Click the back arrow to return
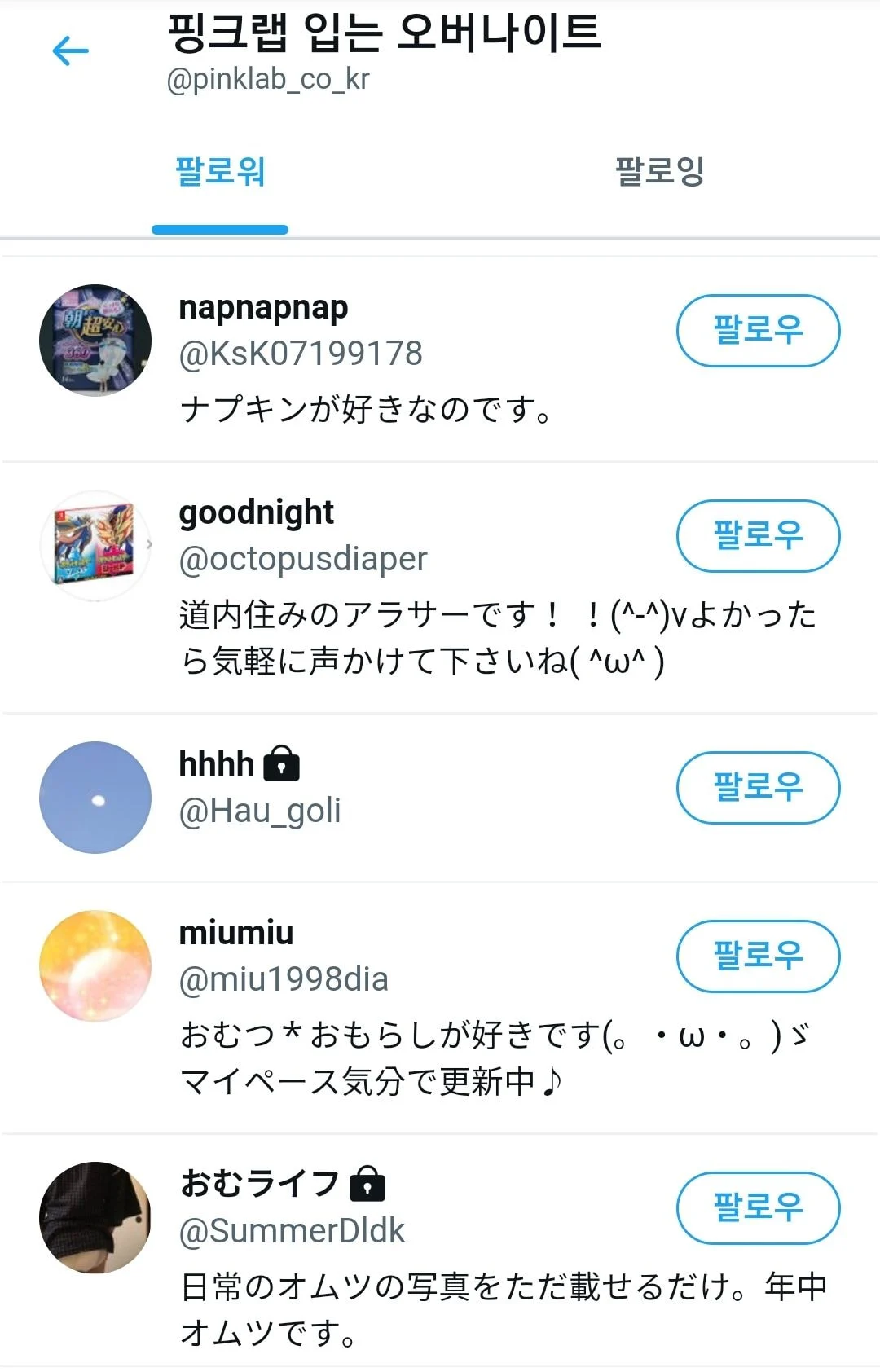The image size is (880, 1372). click(69, 50)
